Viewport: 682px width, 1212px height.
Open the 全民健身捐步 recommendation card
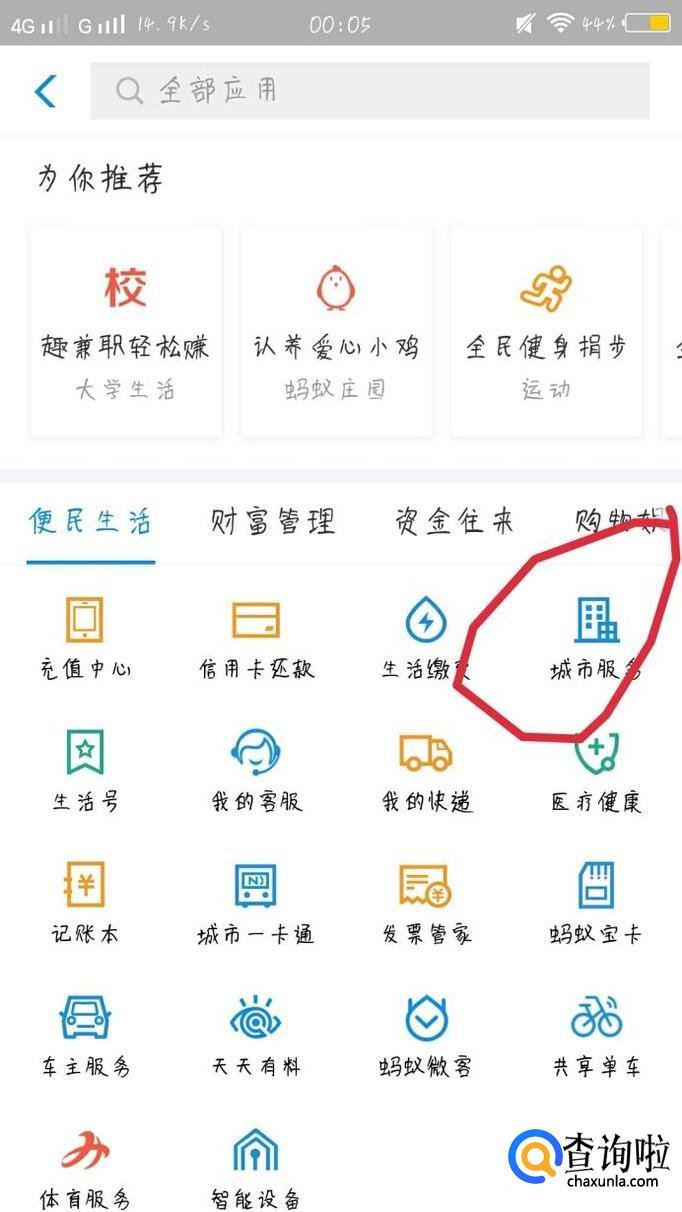pos(546,331)
